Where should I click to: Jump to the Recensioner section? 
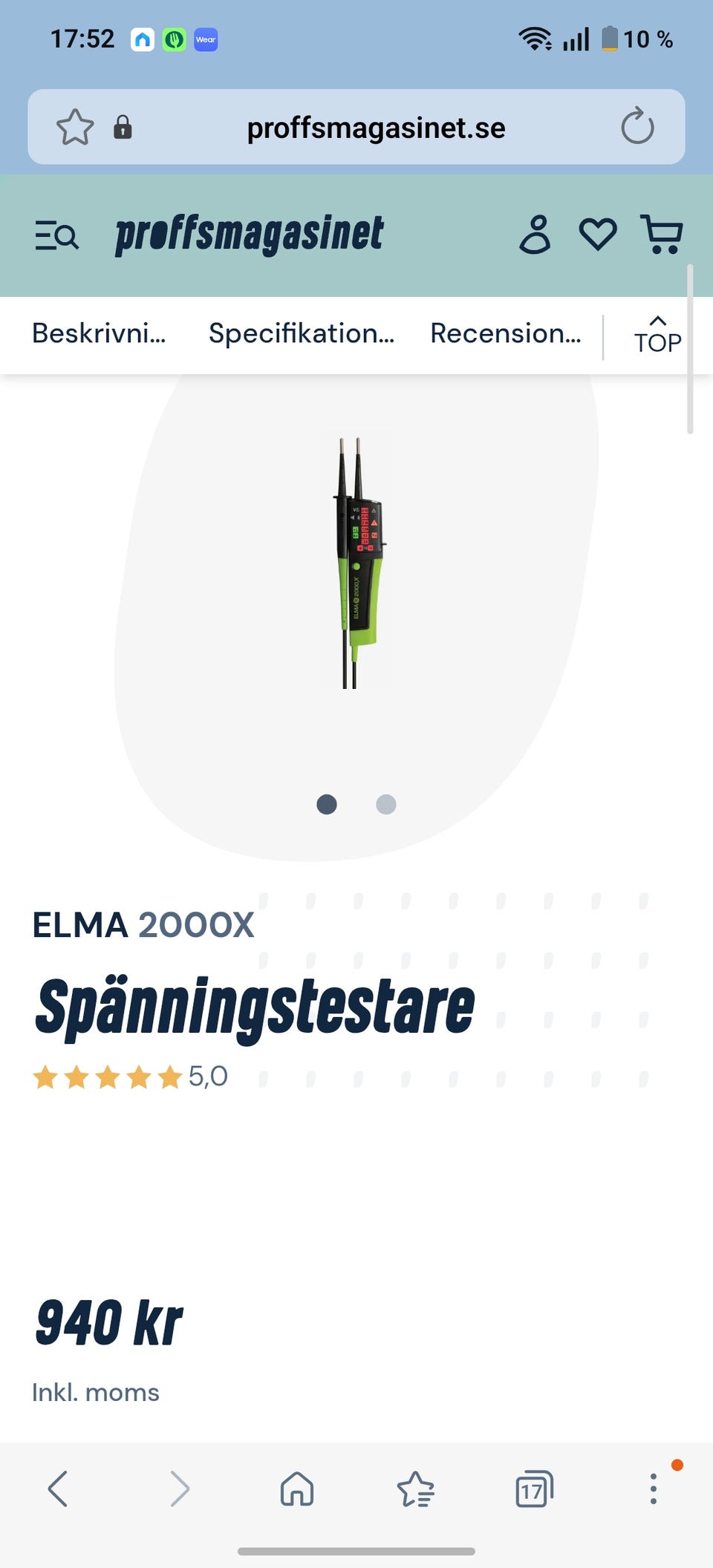click(x=506, y=333)
